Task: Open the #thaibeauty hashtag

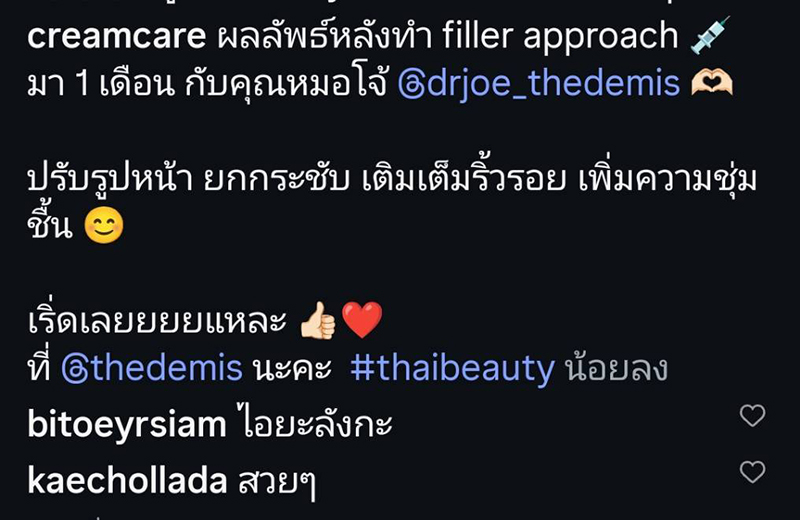Action: click(x=452, y=369)
